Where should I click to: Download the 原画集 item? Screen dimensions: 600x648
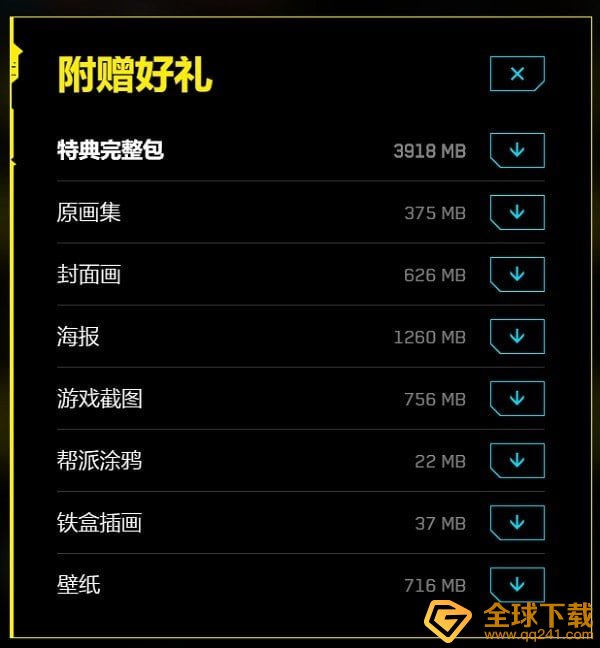pyautogui.click(x=517, y=212)
